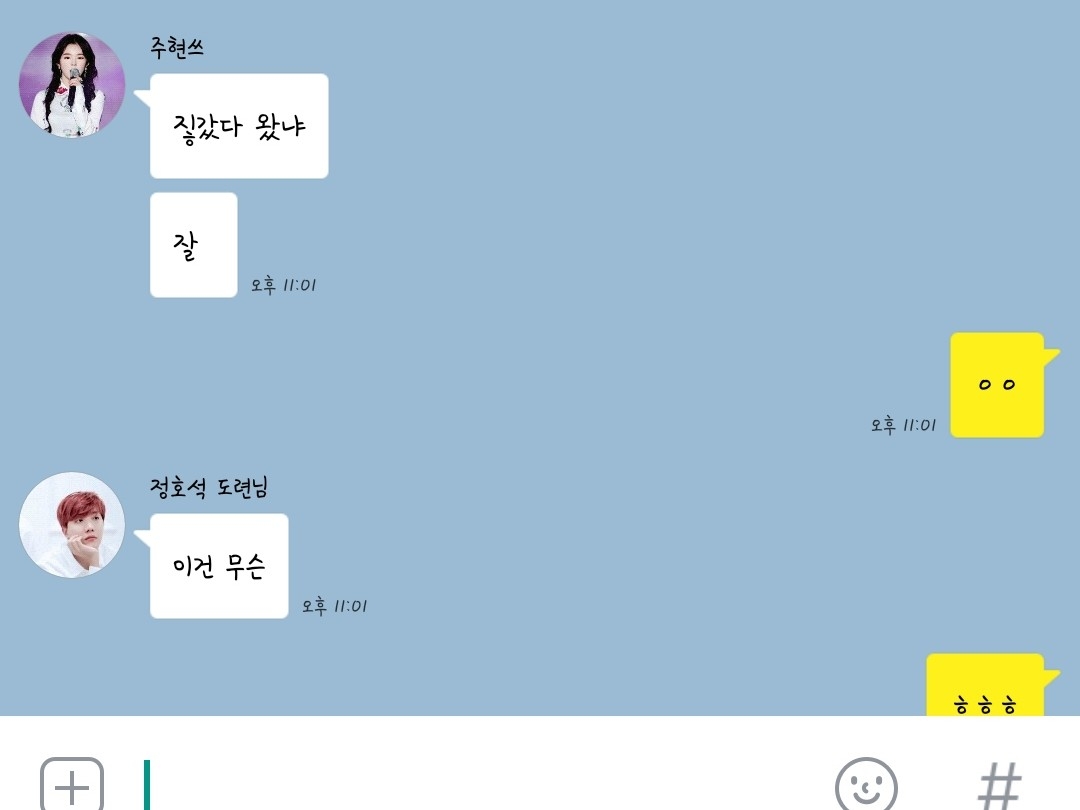Open 주현쓰's profile picture
Viewport: 1080px width, 810px height.
point(72,85)
